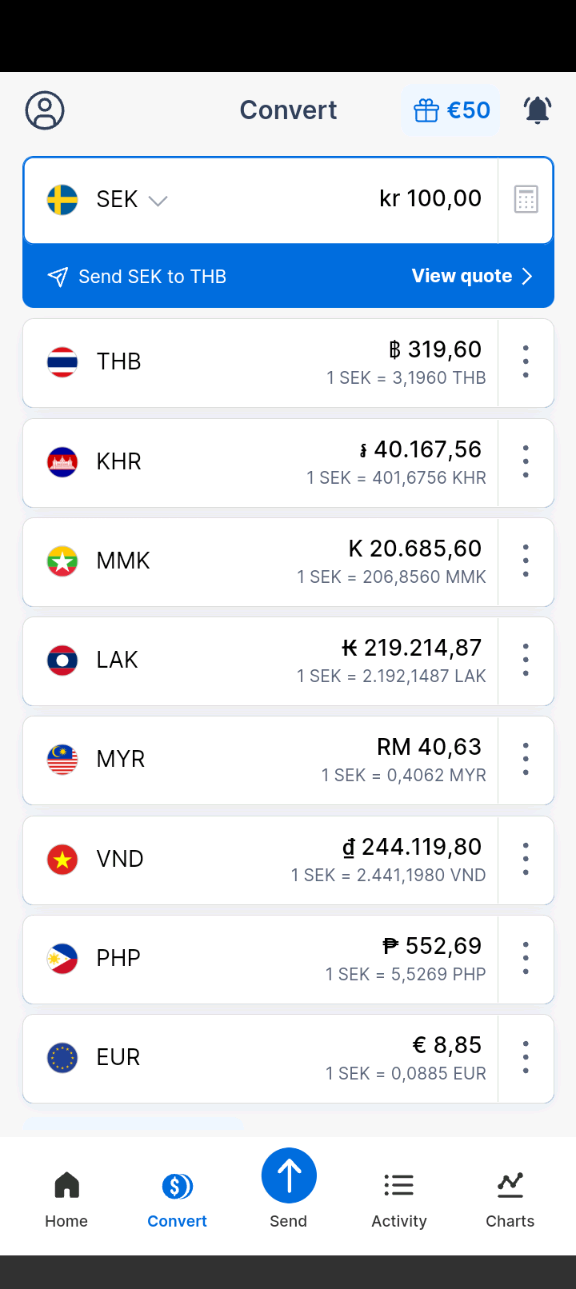Screen dimensions: 576x1289
Task: Select the PHP currency row
Action: (260, 958)
